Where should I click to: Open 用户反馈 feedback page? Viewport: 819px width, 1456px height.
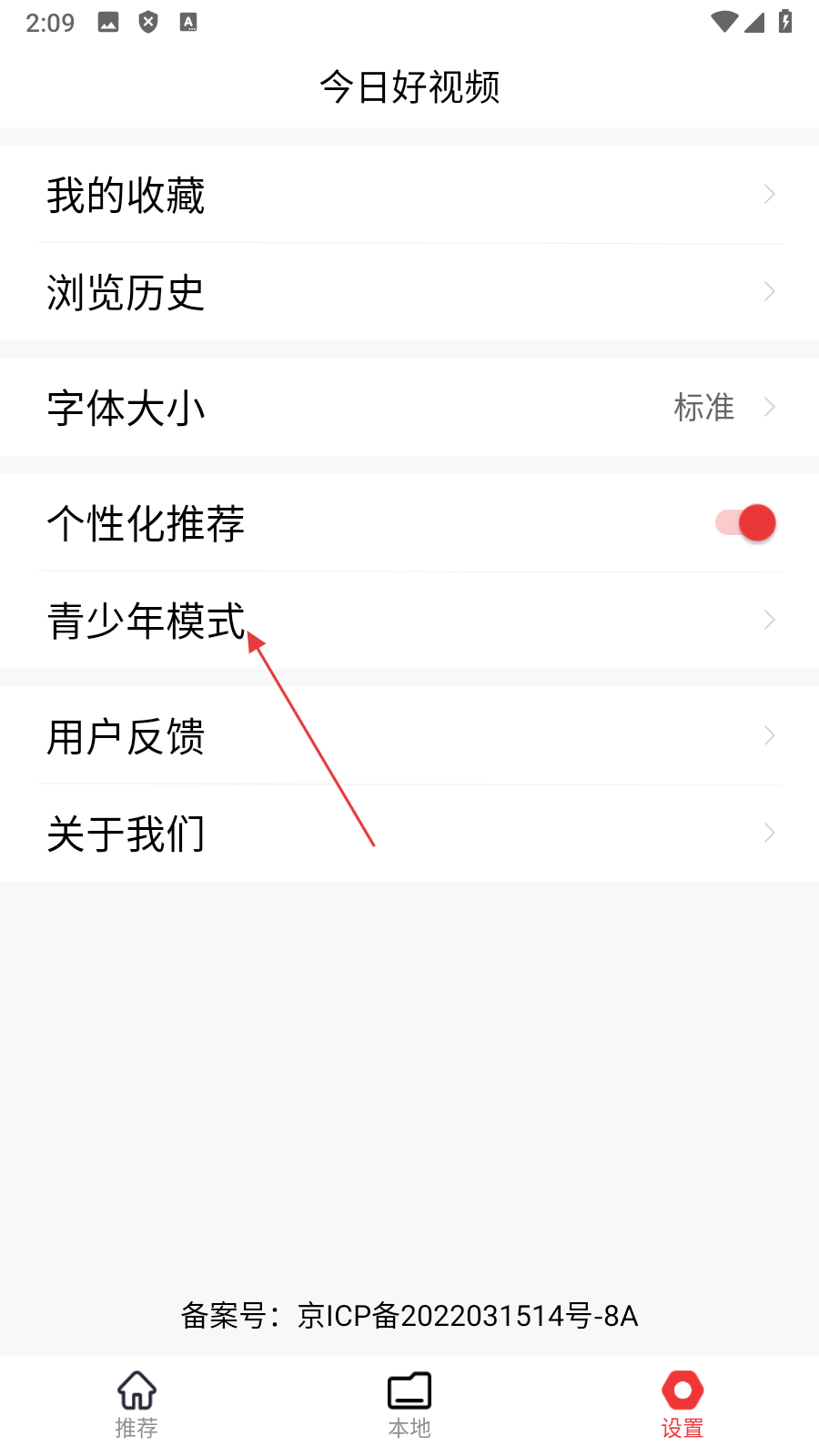point(409,736)
